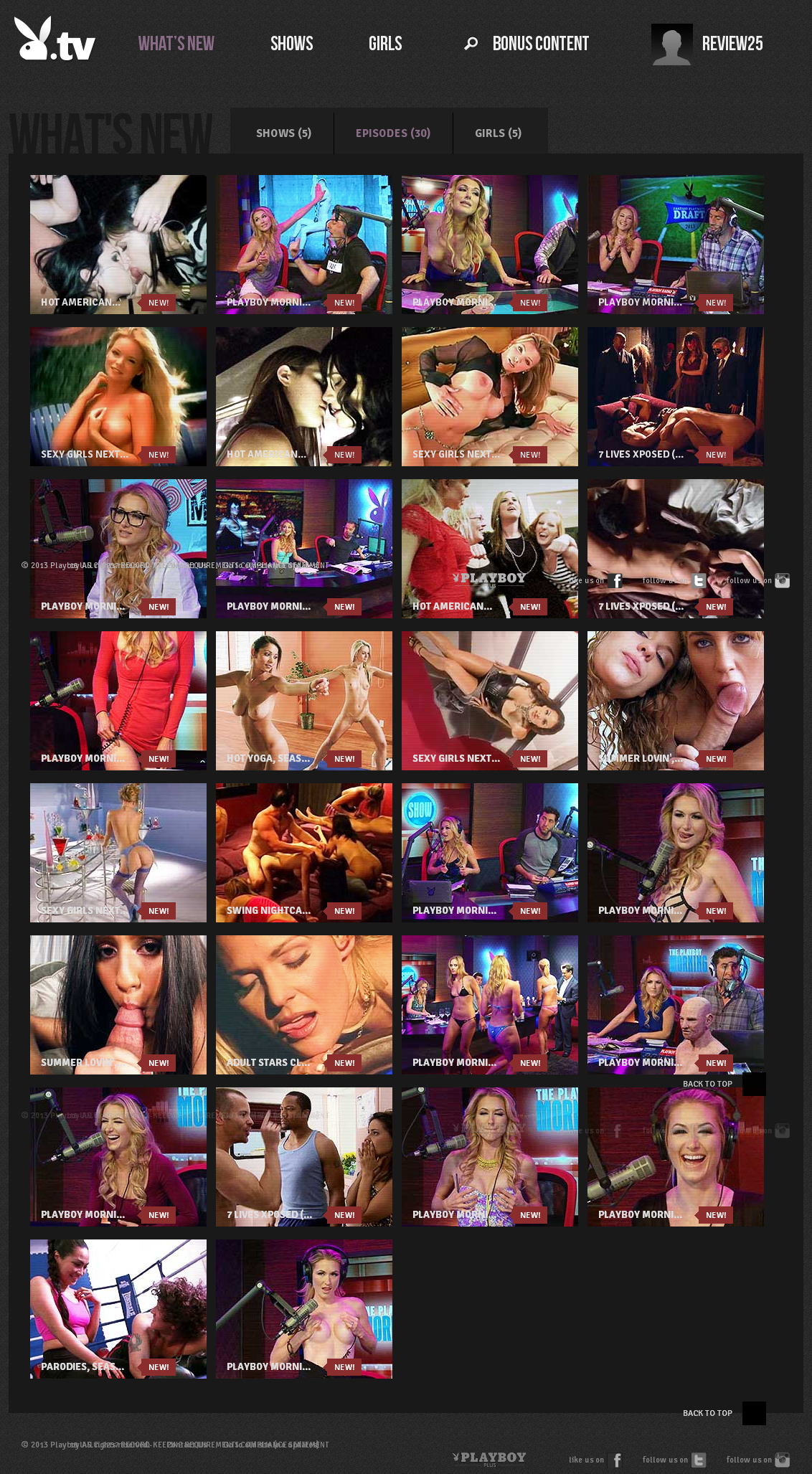Select the Episodes (30) tab
This screenshot has height=1474, width=812.
[393, 133]
